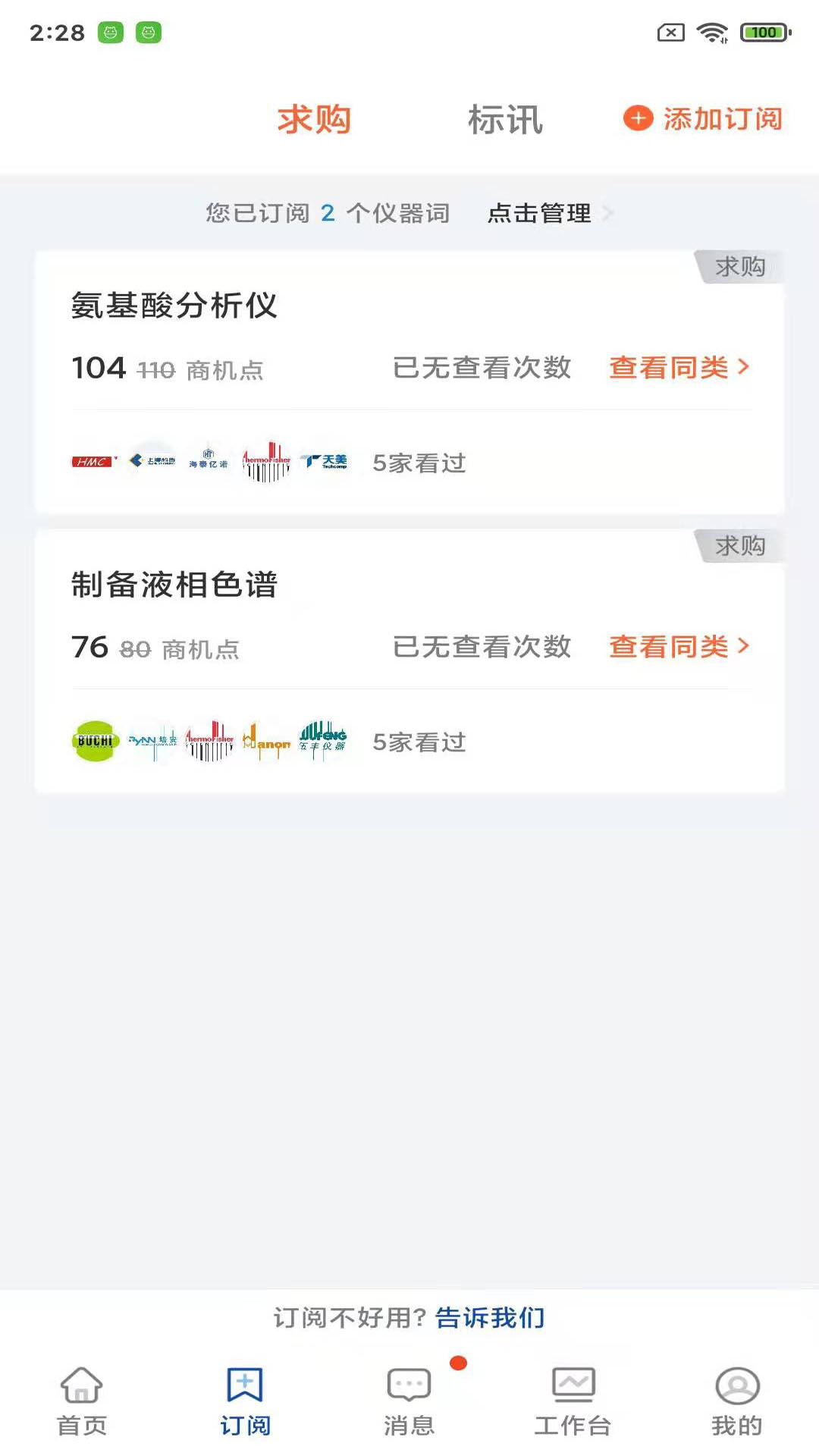Open the 氨基酸分析仪 subscription card

pos(409,382)
